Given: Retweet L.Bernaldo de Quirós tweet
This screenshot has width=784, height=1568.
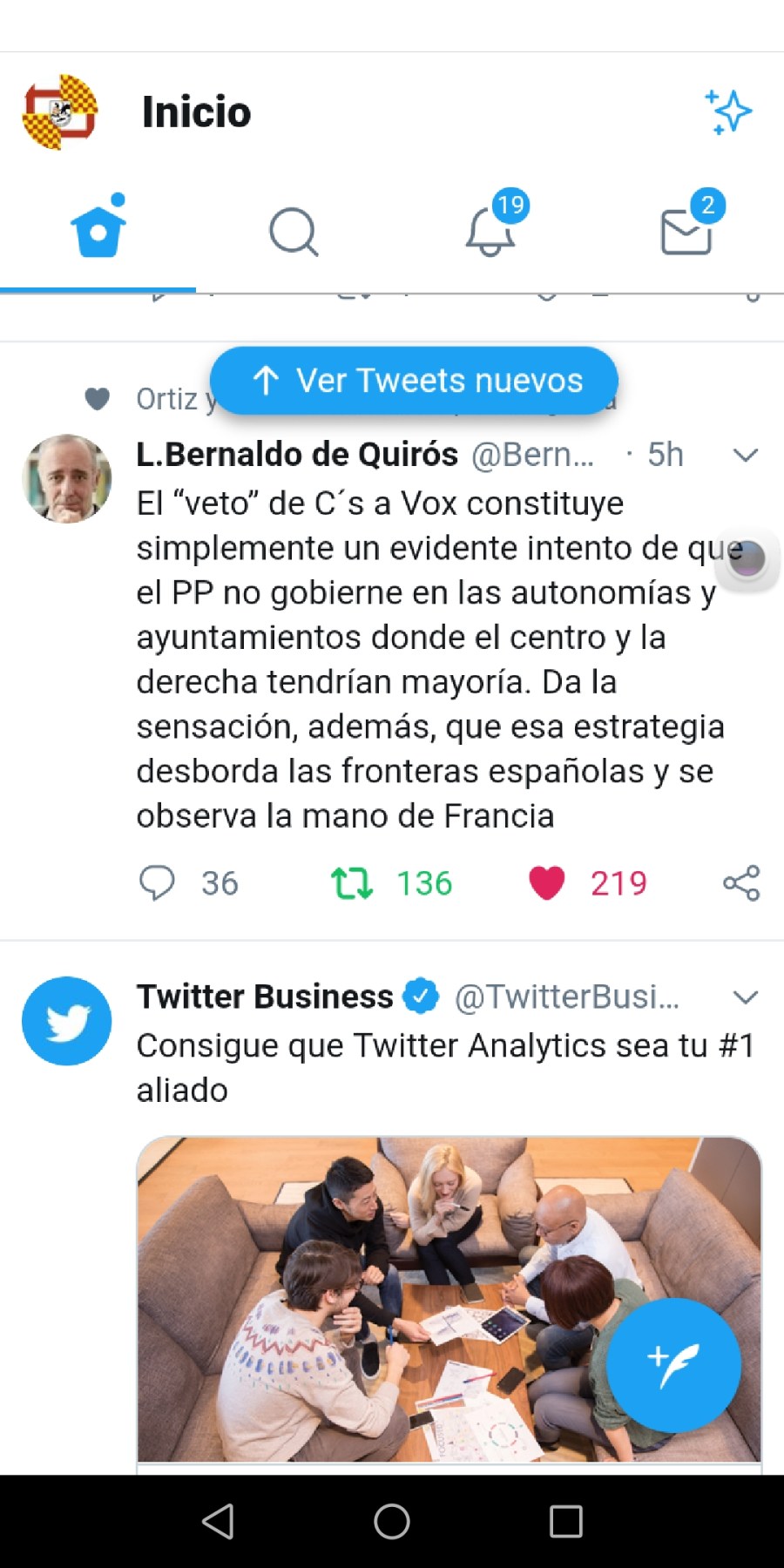Looking at the screenshot, I should click(352, 882).
